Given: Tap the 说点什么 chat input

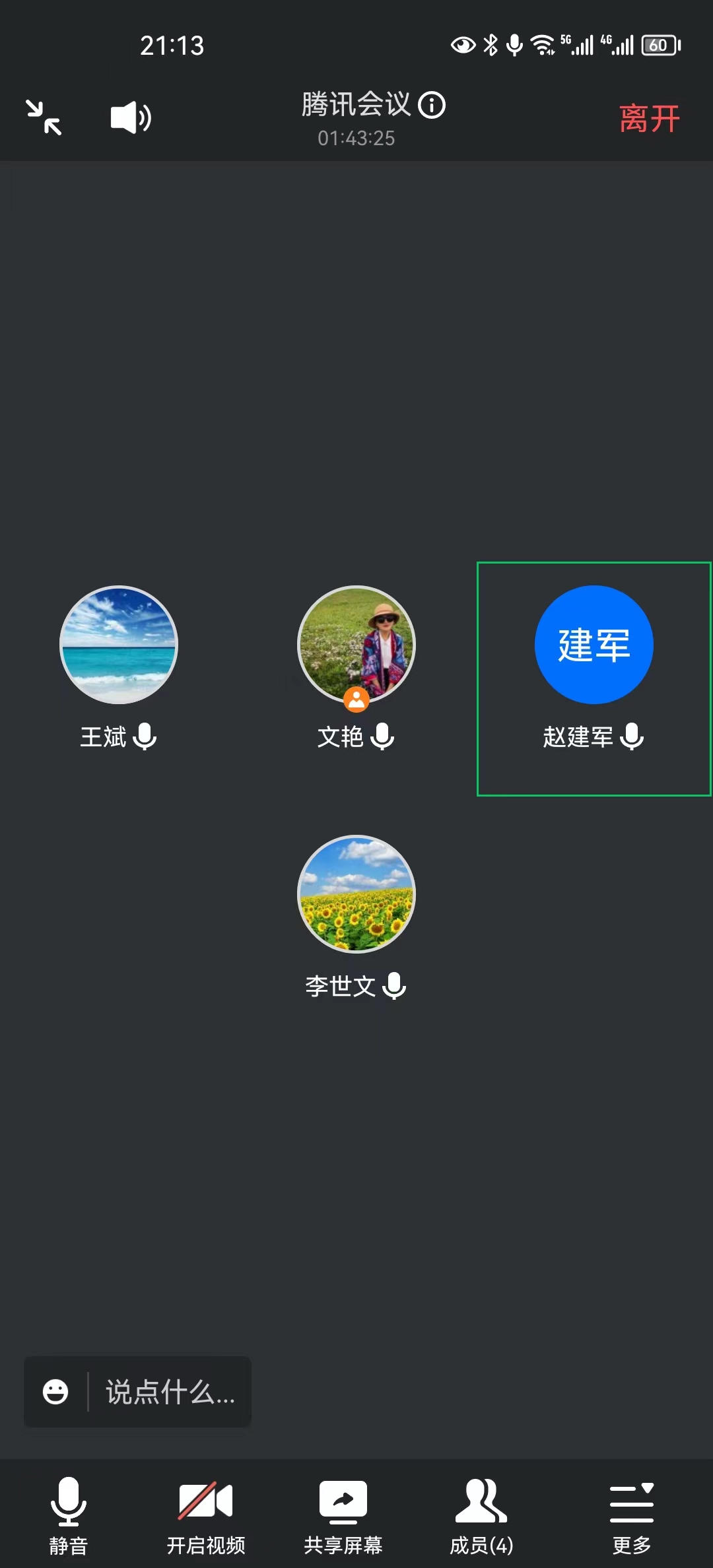Looking at the screenshot, I should (170, 1392).
